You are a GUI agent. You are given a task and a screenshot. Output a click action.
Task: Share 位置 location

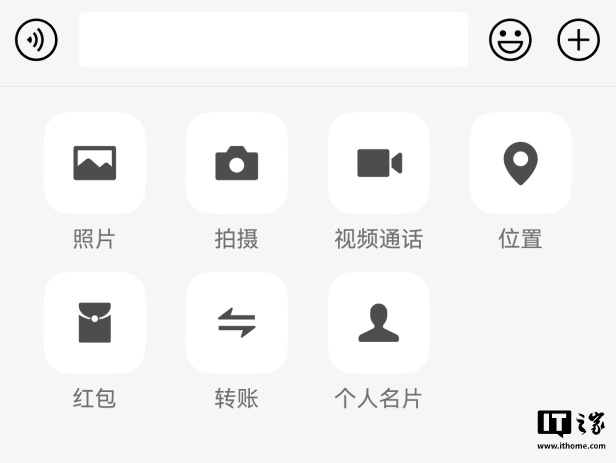(521, 163)
